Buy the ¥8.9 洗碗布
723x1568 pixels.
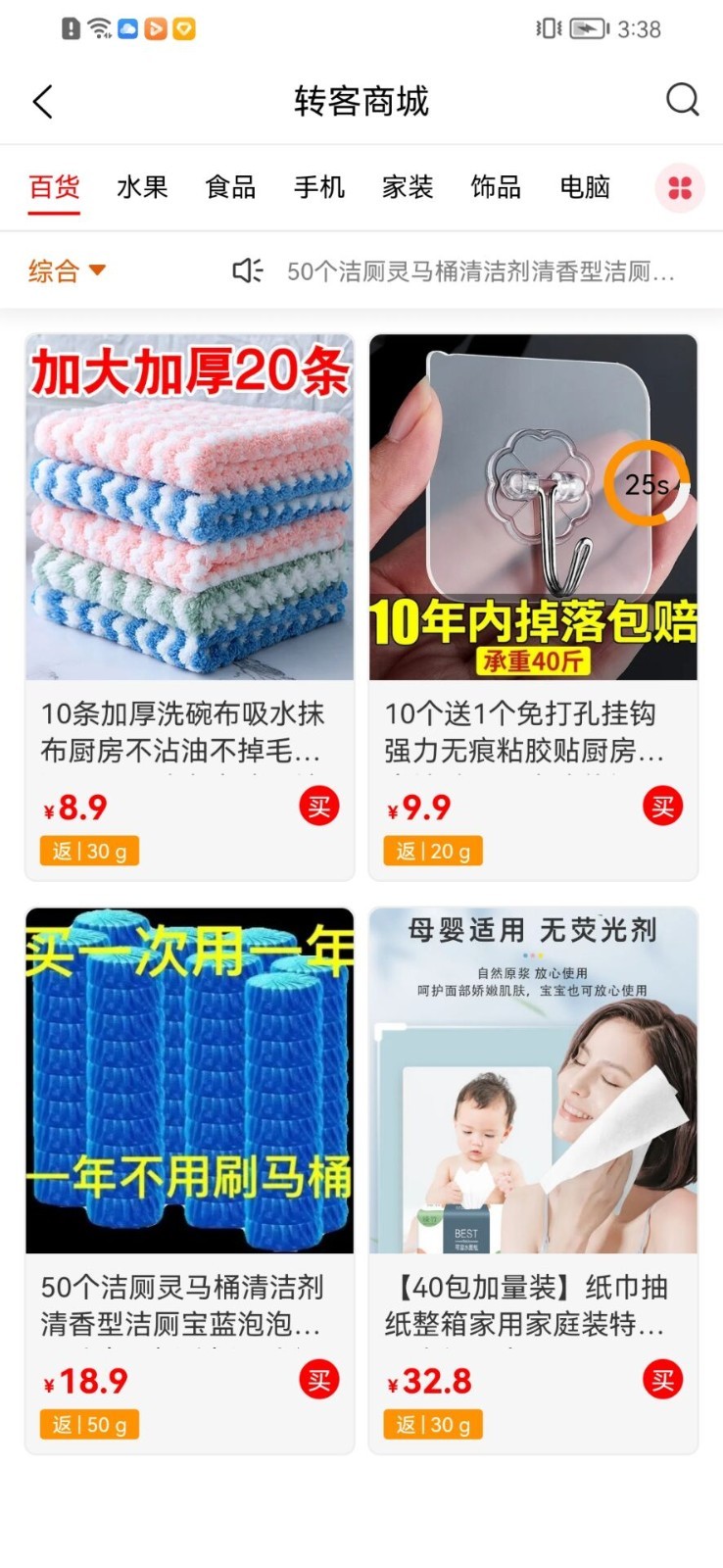point(318,807)
